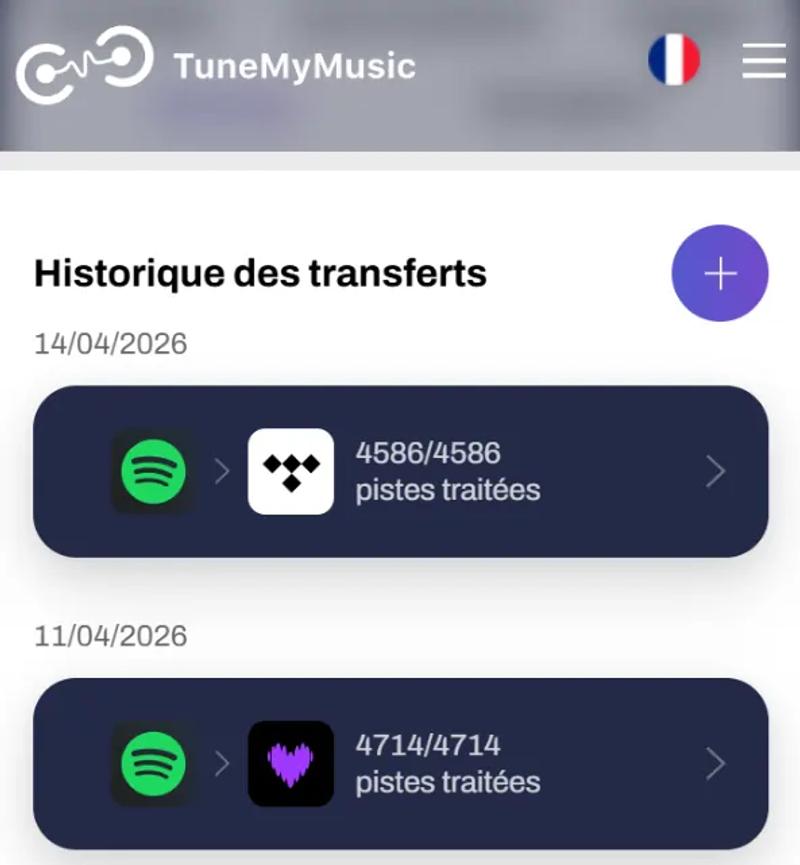Select the first transfer history card
This screenshot has width=800, height=865.
pos(400,470)
